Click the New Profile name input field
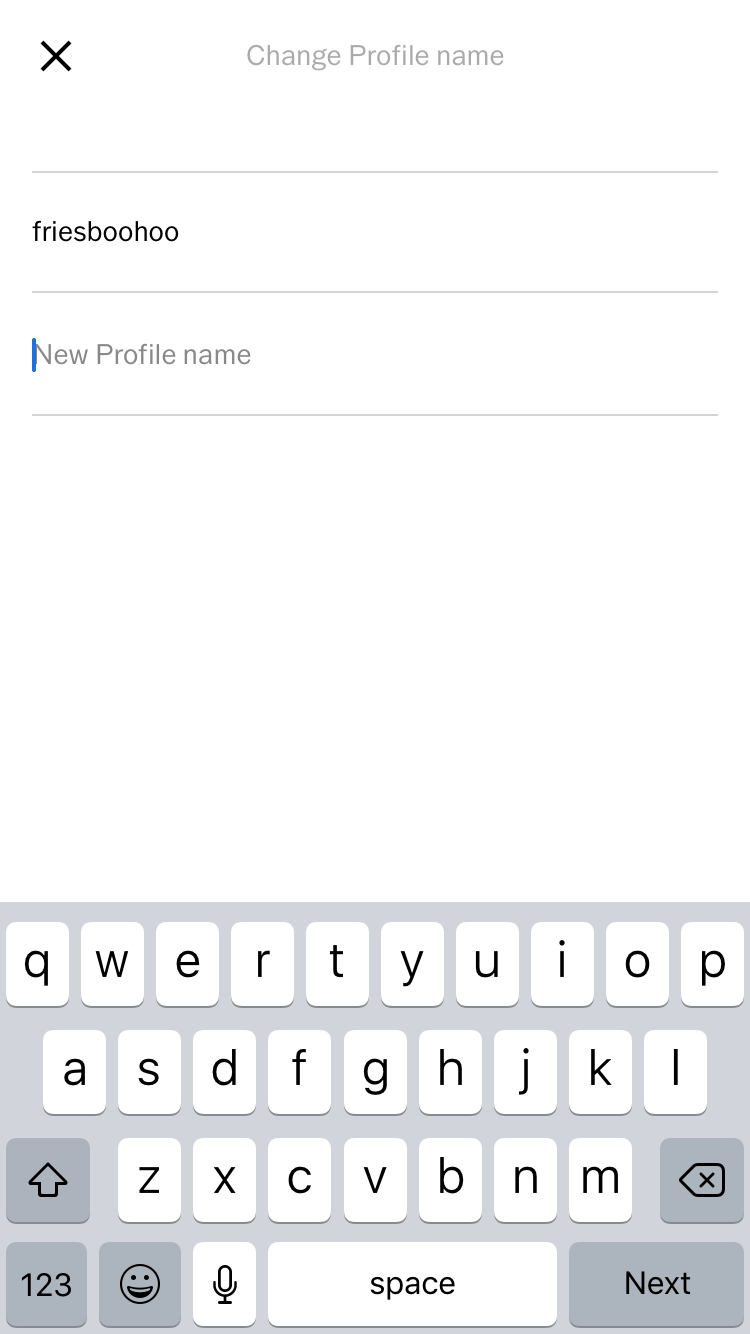The image size is (750, 1334). coord(375,354)
